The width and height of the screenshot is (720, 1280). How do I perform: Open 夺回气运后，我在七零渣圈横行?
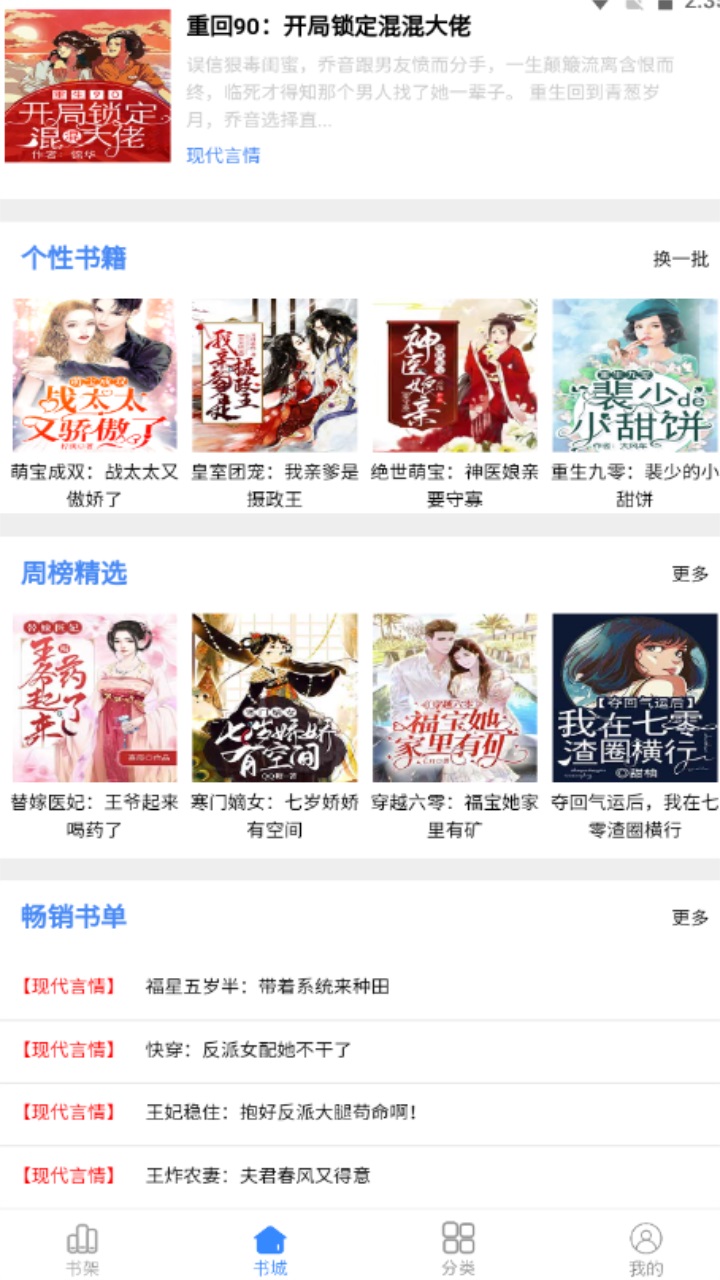(x=630, y=698)
